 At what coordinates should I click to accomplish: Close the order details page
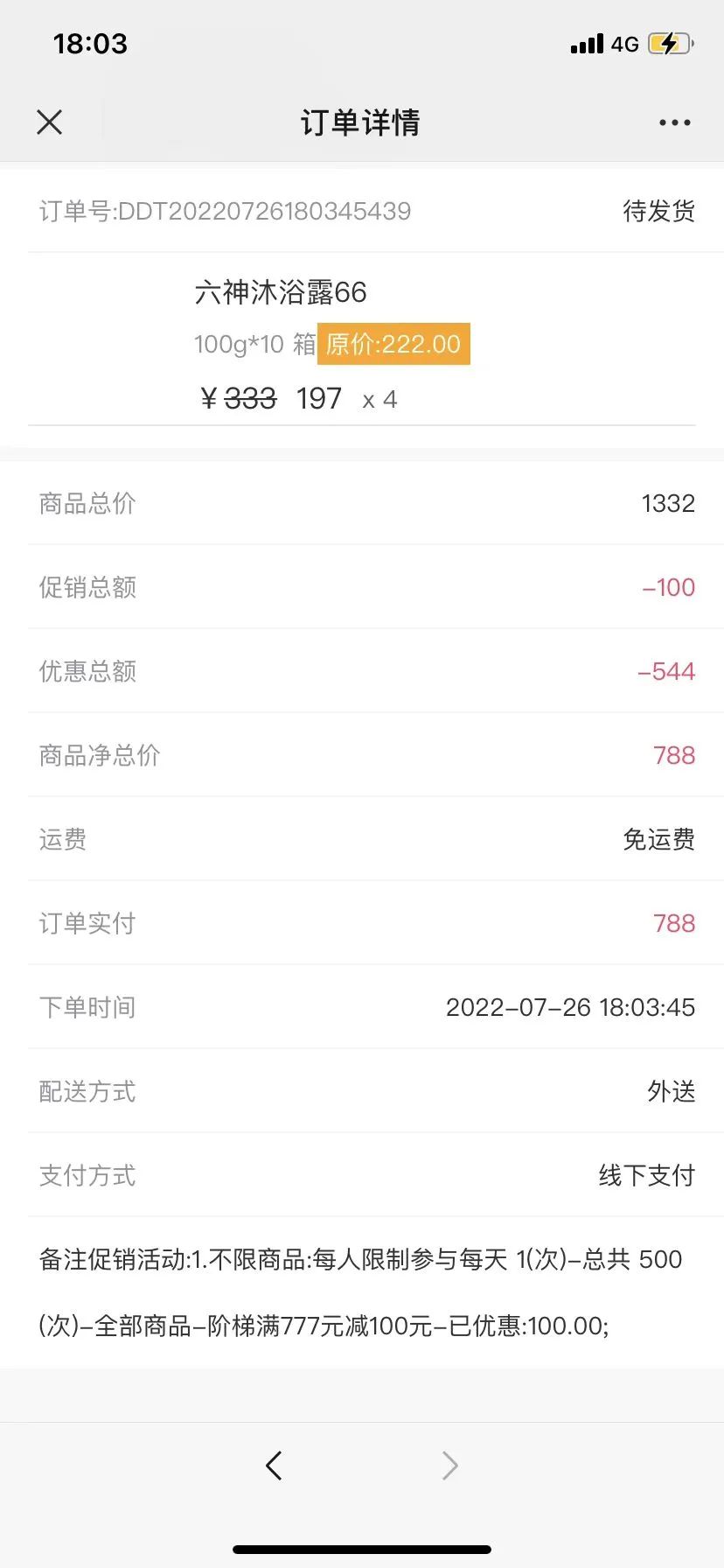click(50, 122)
